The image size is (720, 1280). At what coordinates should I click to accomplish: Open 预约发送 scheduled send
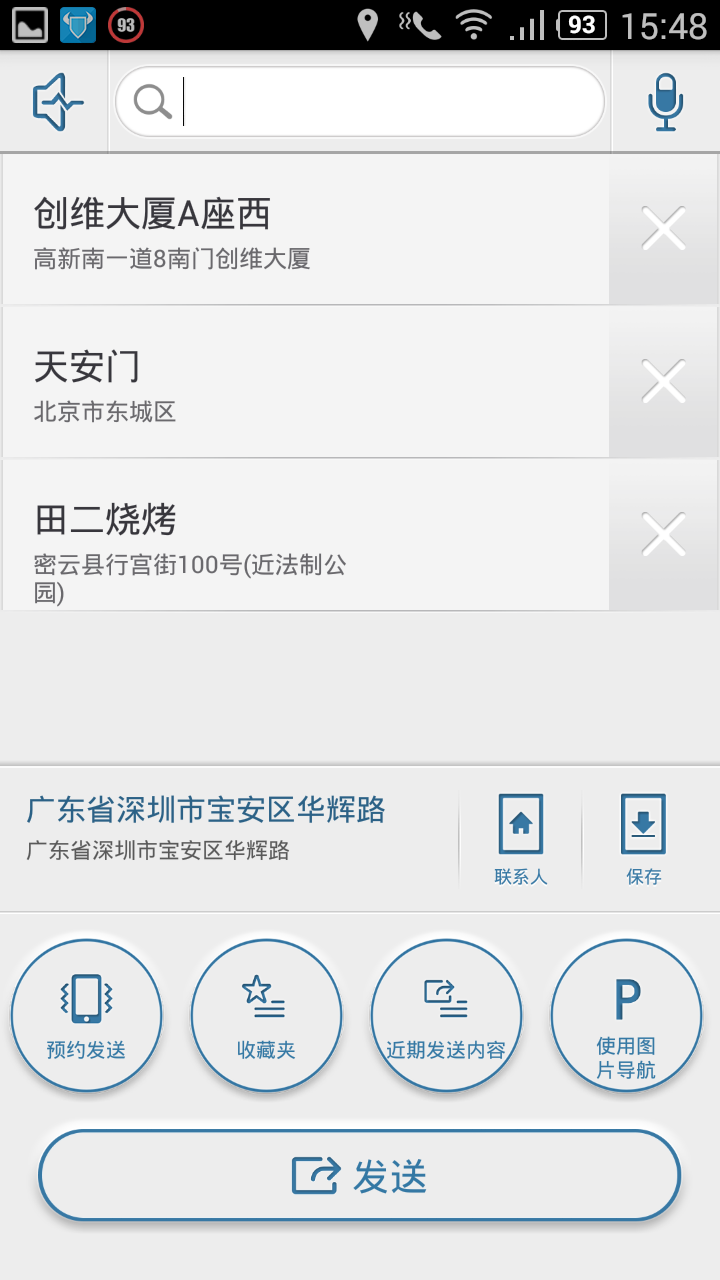pyautogui.click(x=86, y=1015)
